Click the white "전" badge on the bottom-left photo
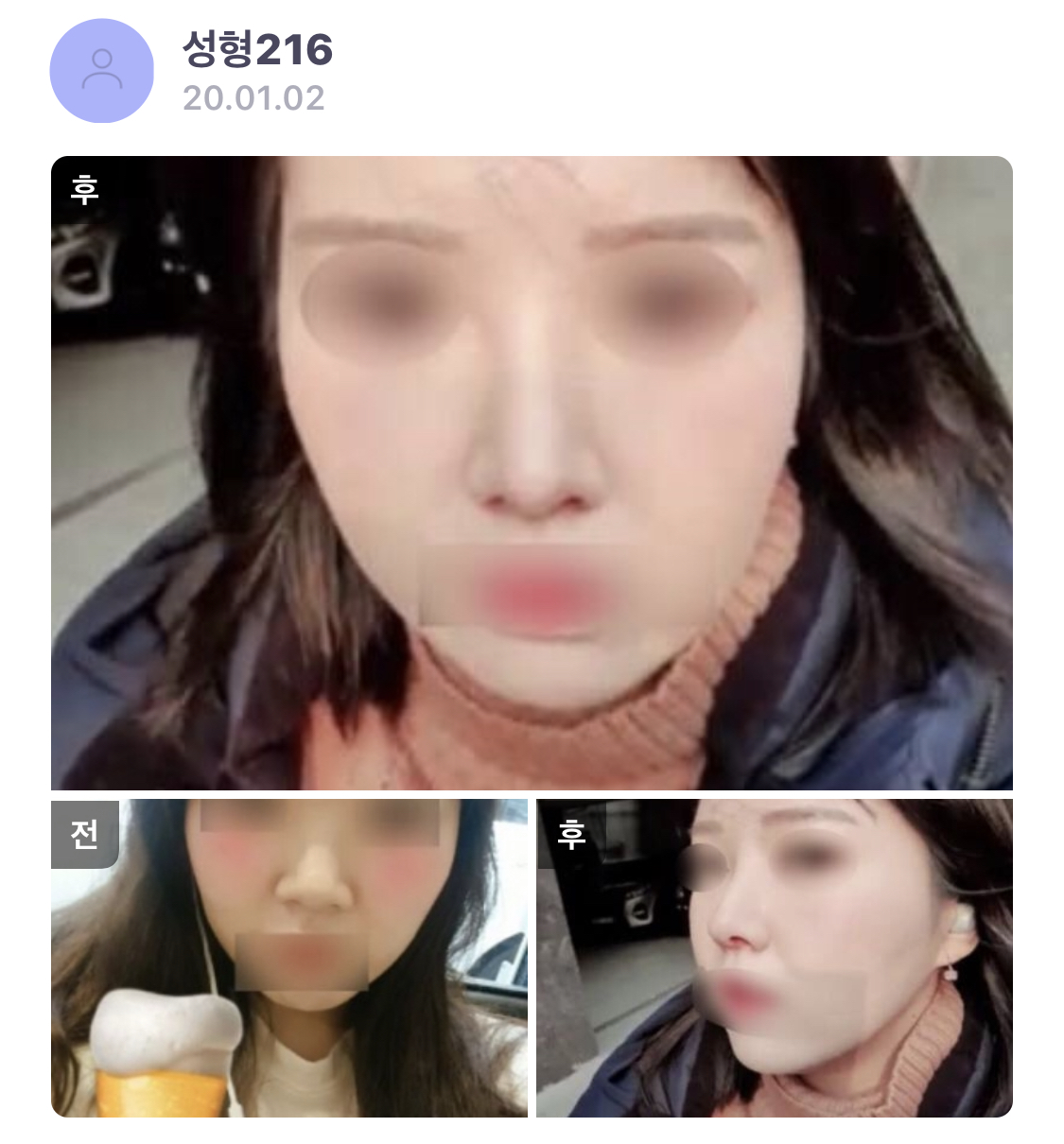 83,836
